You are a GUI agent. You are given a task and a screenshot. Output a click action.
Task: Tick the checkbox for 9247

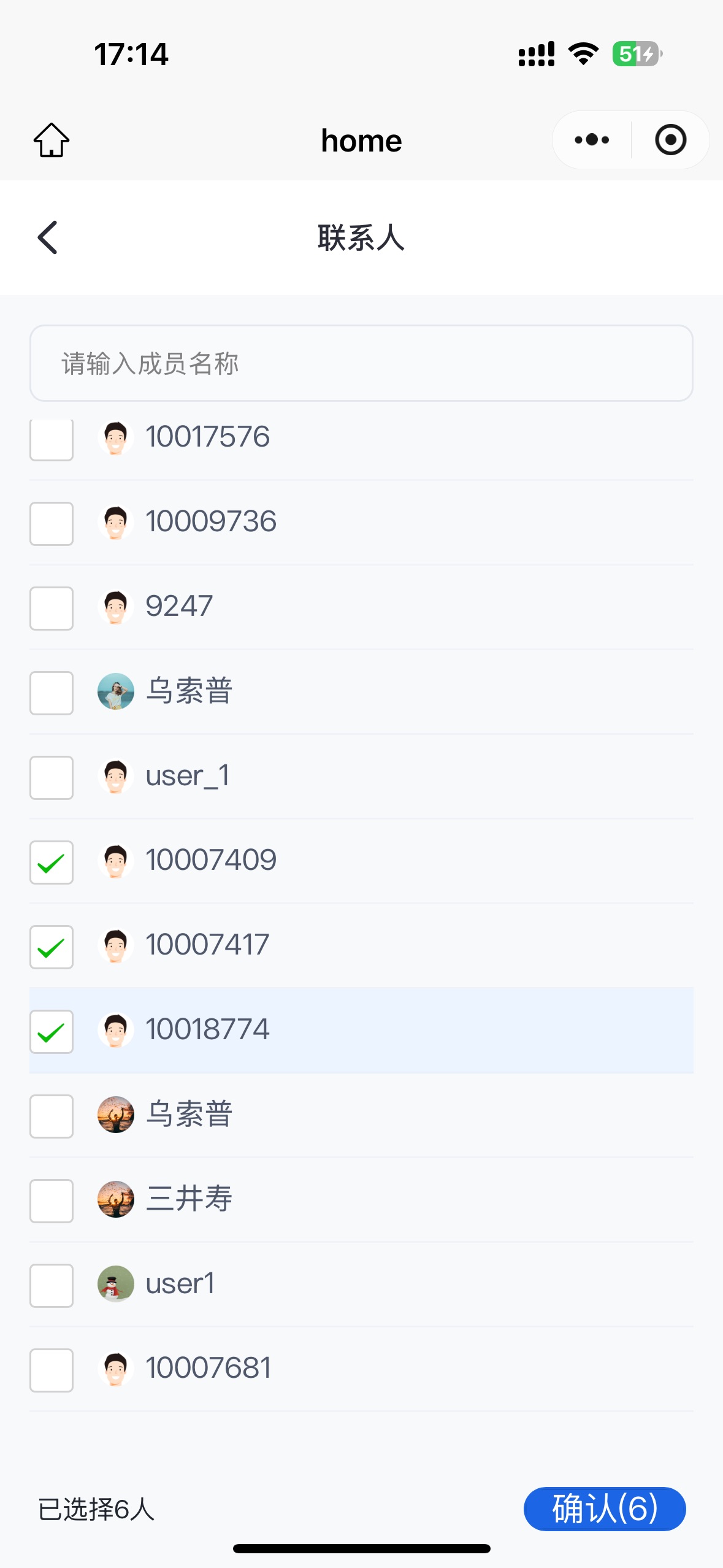point(52,608)
